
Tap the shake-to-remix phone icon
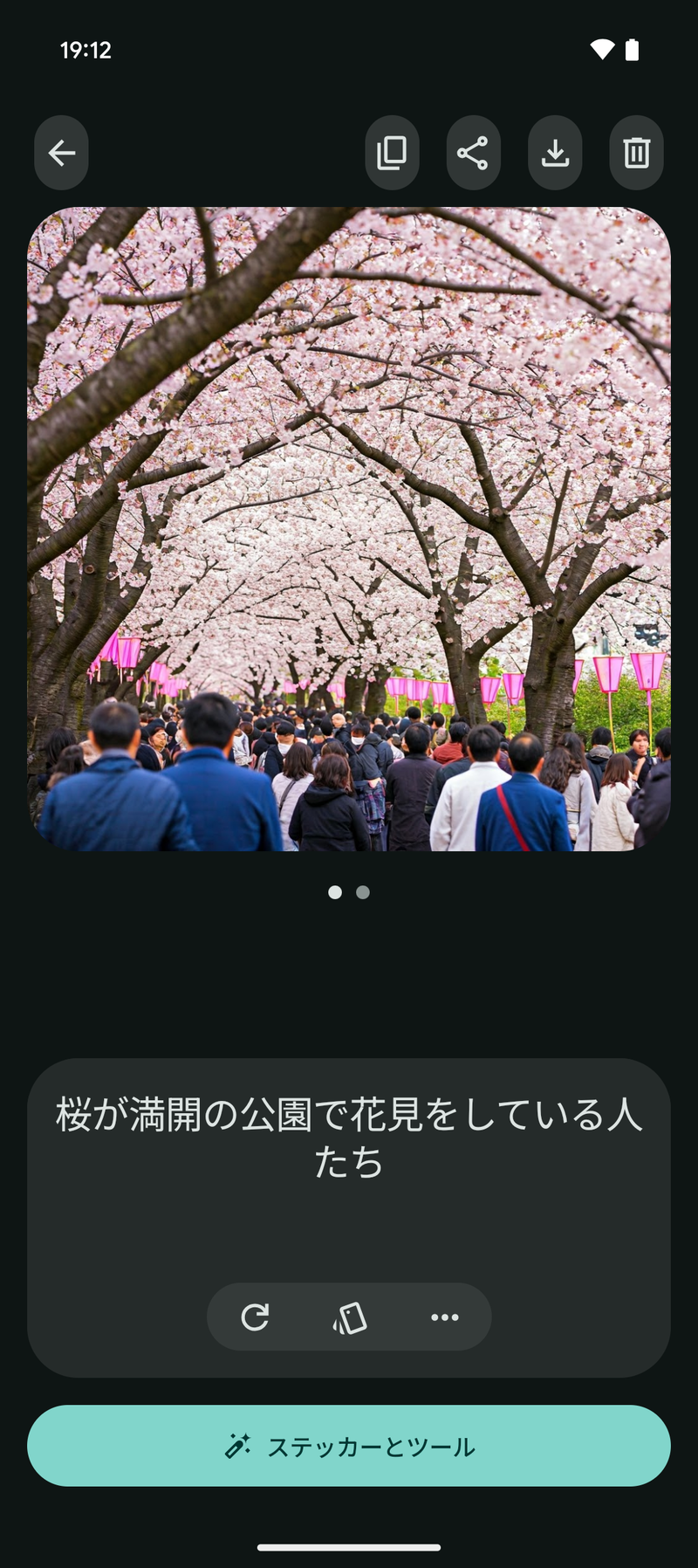(x=349, y=1317)
